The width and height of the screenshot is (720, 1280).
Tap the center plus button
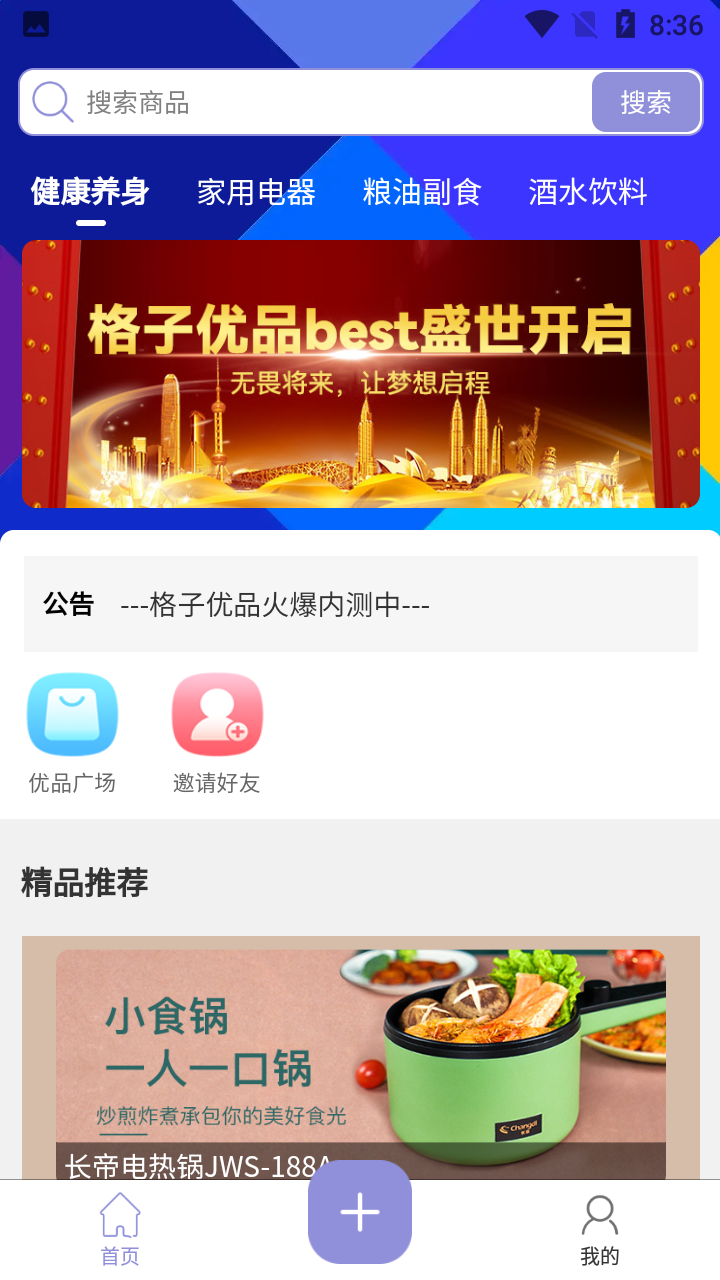point(360,1212)
